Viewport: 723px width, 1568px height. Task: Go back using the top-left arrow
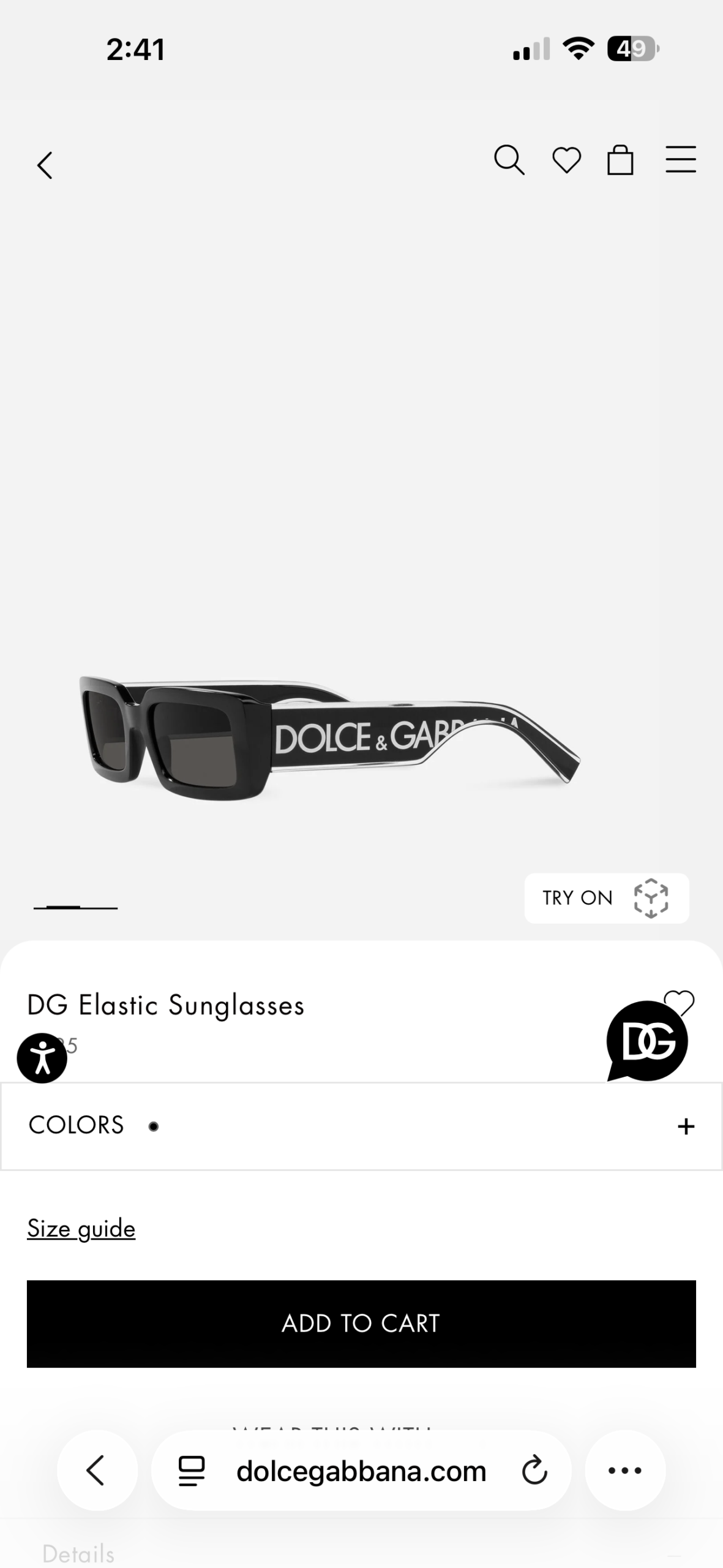point(45,165)
